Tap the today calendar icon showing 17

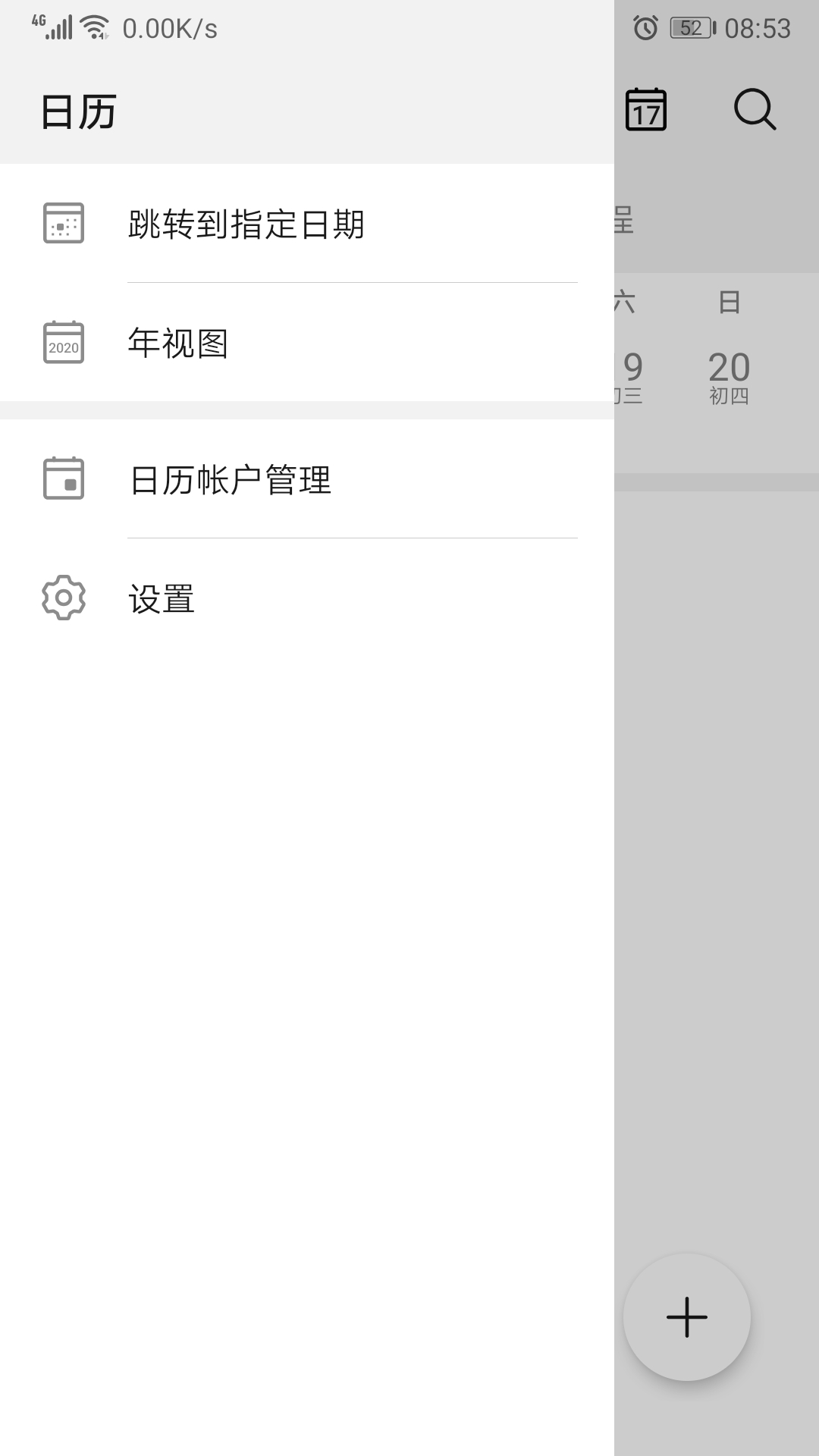pyautogui.click(x=647, y=110)
